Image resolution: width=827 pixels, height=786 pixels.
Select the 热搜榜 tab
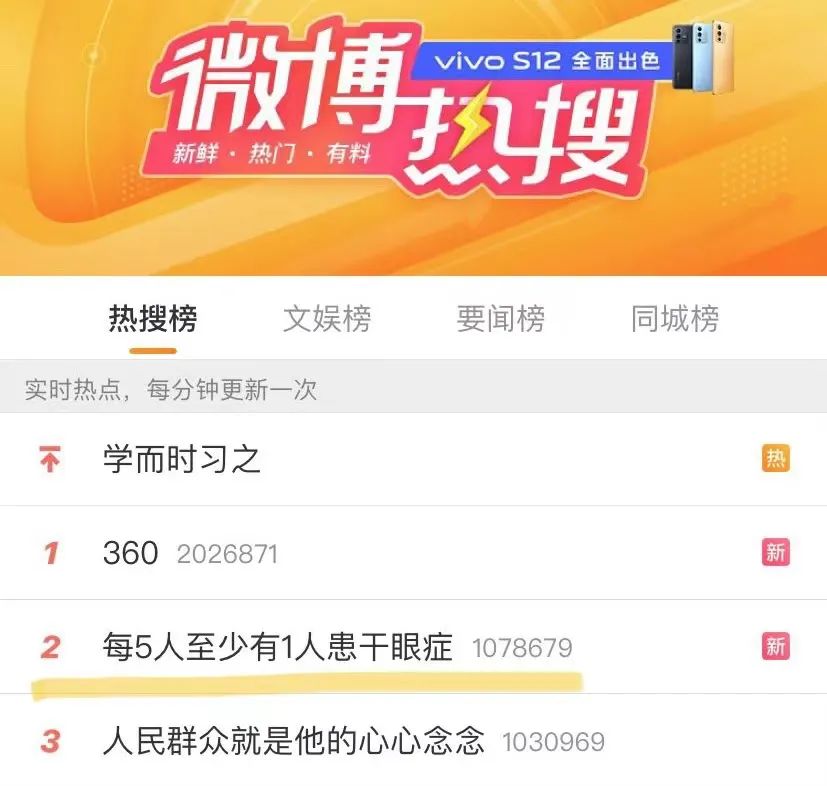(152, 319)
